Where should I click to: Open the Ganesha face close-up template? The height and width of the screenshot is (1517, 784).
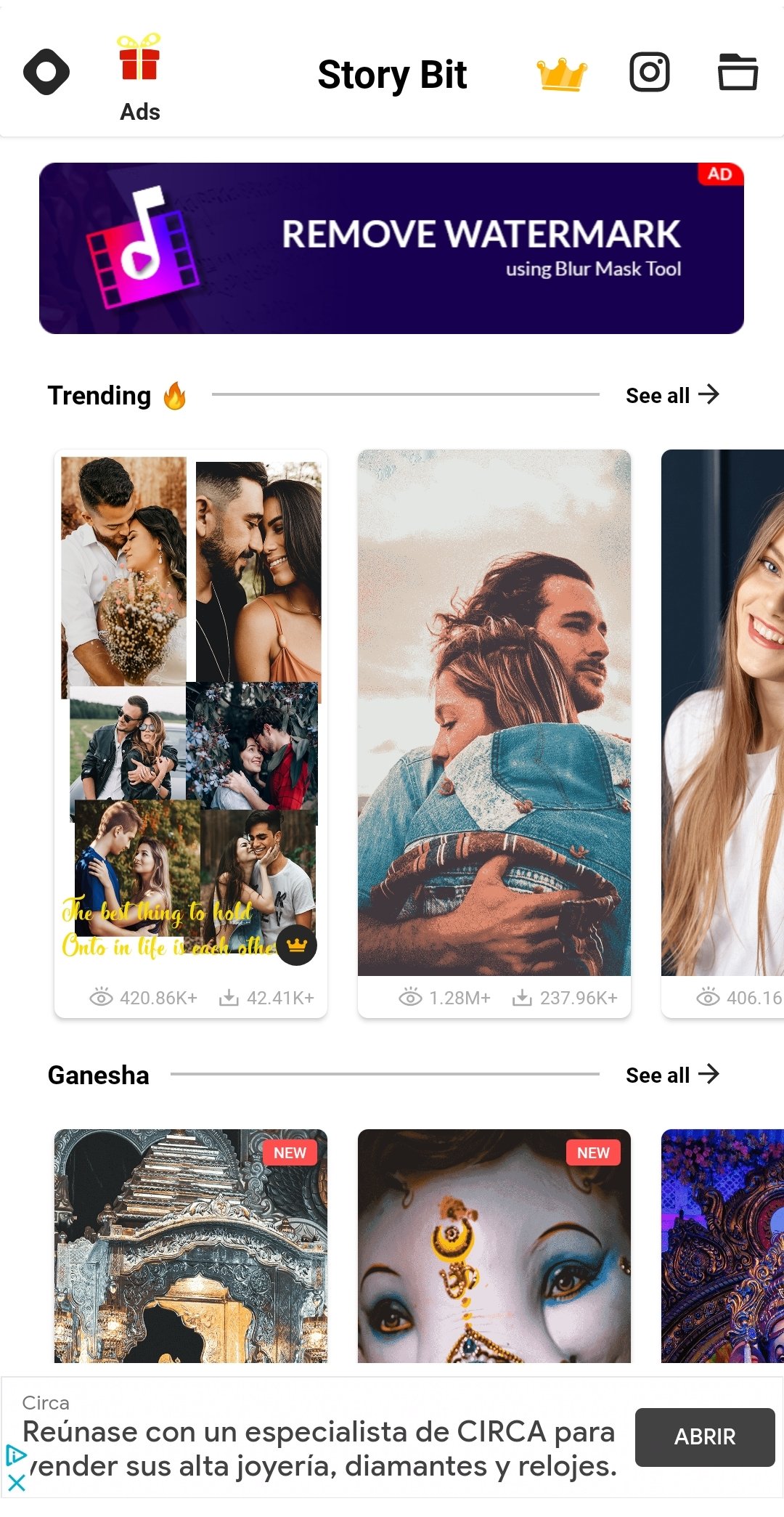point(494,1246)
